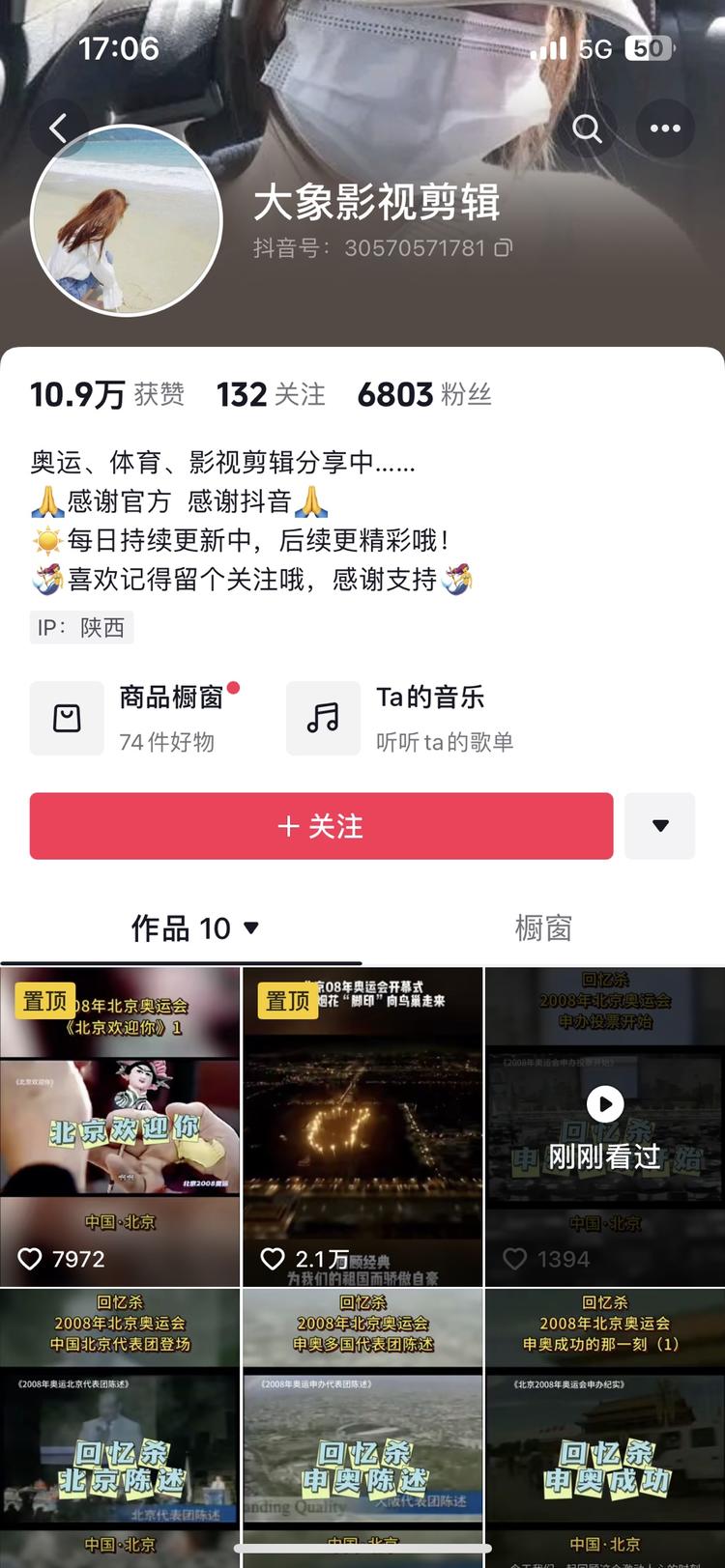Open the sort dropdown on 作品 10

tap(251, 928)
